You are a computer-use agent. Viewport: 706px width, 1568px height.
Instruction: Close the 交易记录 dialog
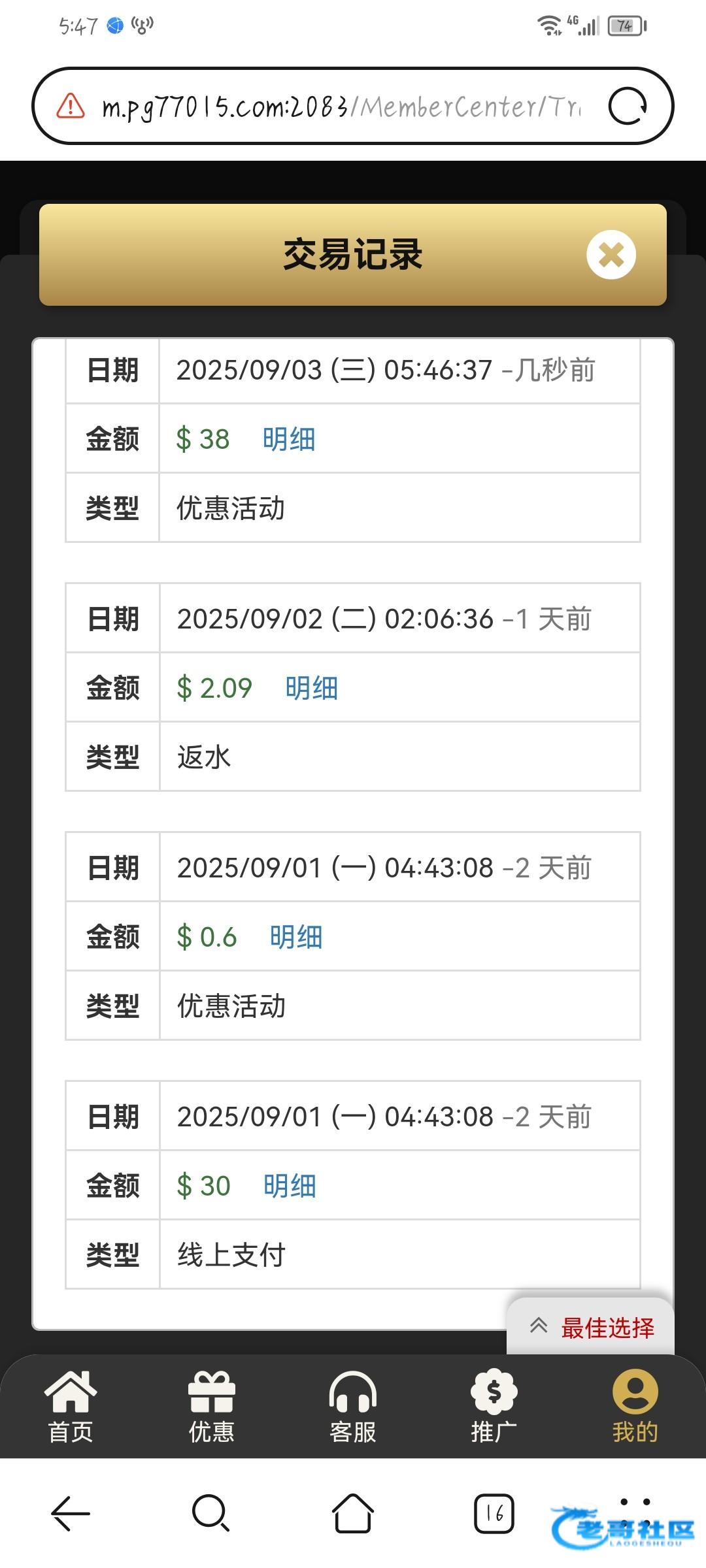pos(611,255)
